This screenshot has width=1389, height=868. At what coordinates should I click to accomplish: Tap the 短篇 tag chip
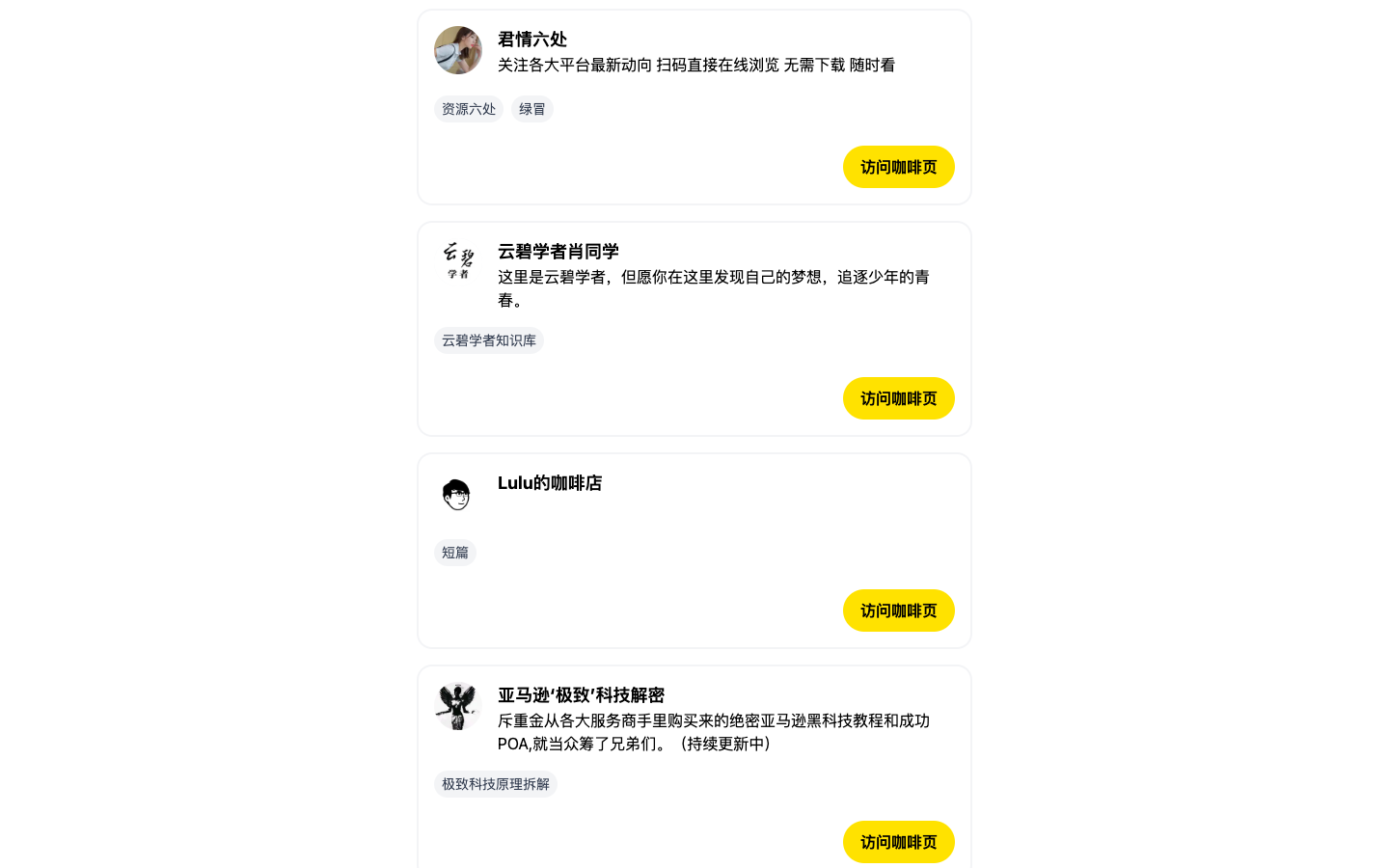(x=455, y=553)
